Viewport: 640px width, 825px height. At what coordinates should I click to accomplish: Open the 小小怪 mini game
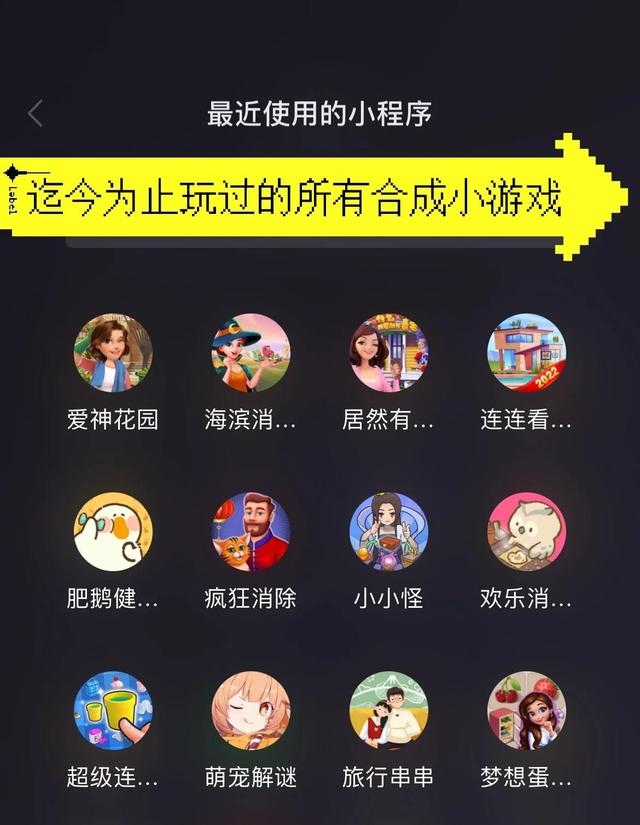point(389,531)
